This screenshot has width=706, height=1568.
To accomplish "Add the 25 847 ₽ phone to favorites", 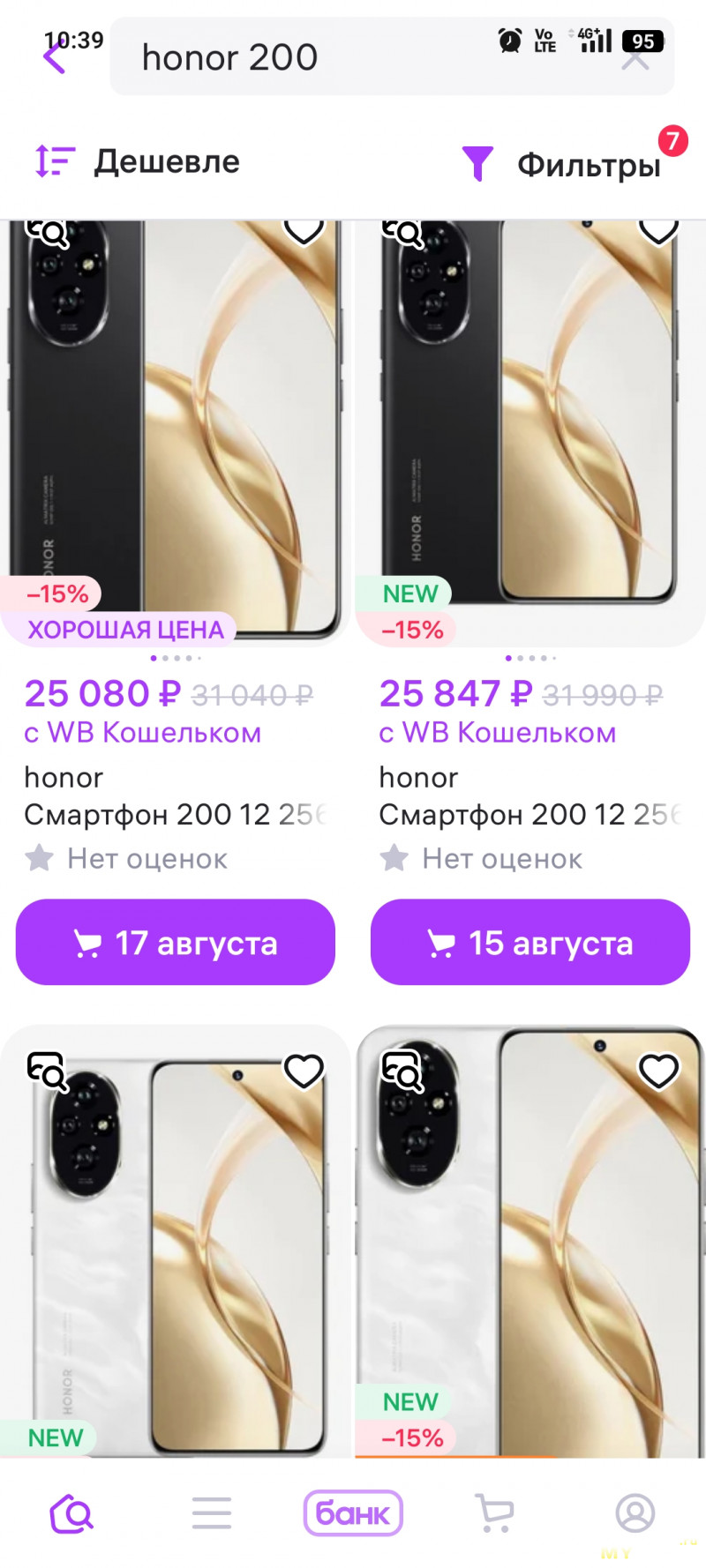I will pyautogui.click(x=658, y=229).
